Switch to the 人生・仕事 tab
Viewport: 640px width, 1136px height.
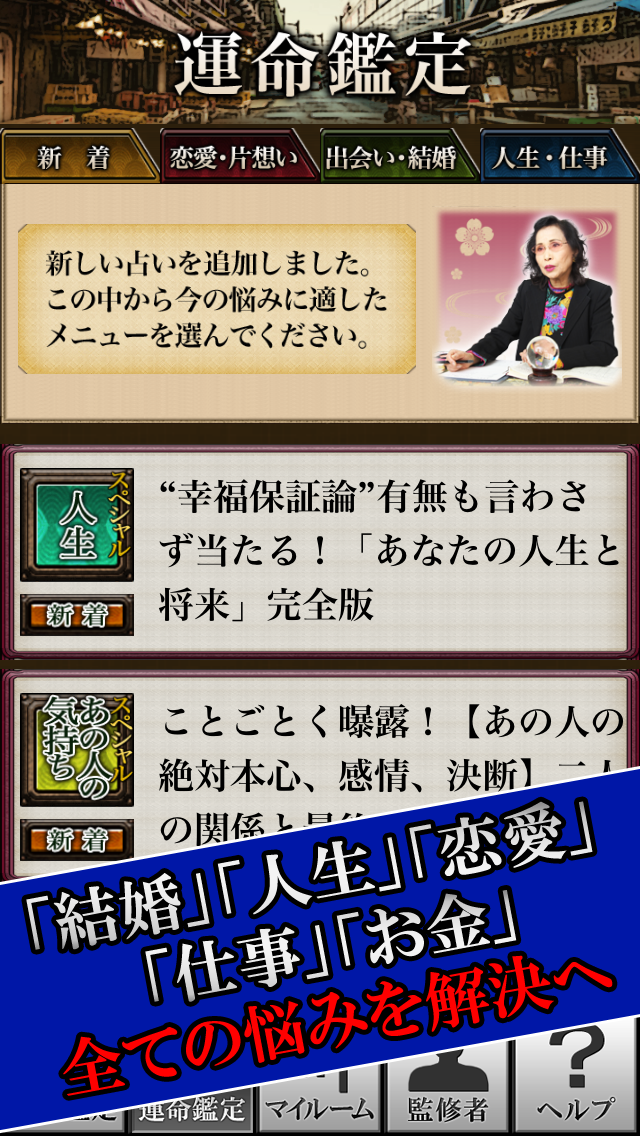click(x=560, y=158)
